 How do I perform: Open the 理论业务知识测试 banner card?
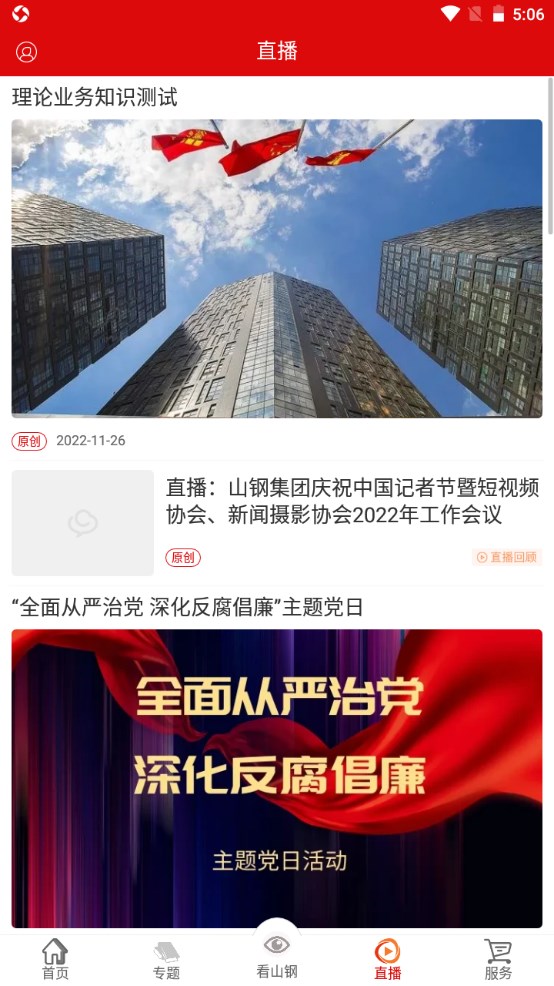277,269
